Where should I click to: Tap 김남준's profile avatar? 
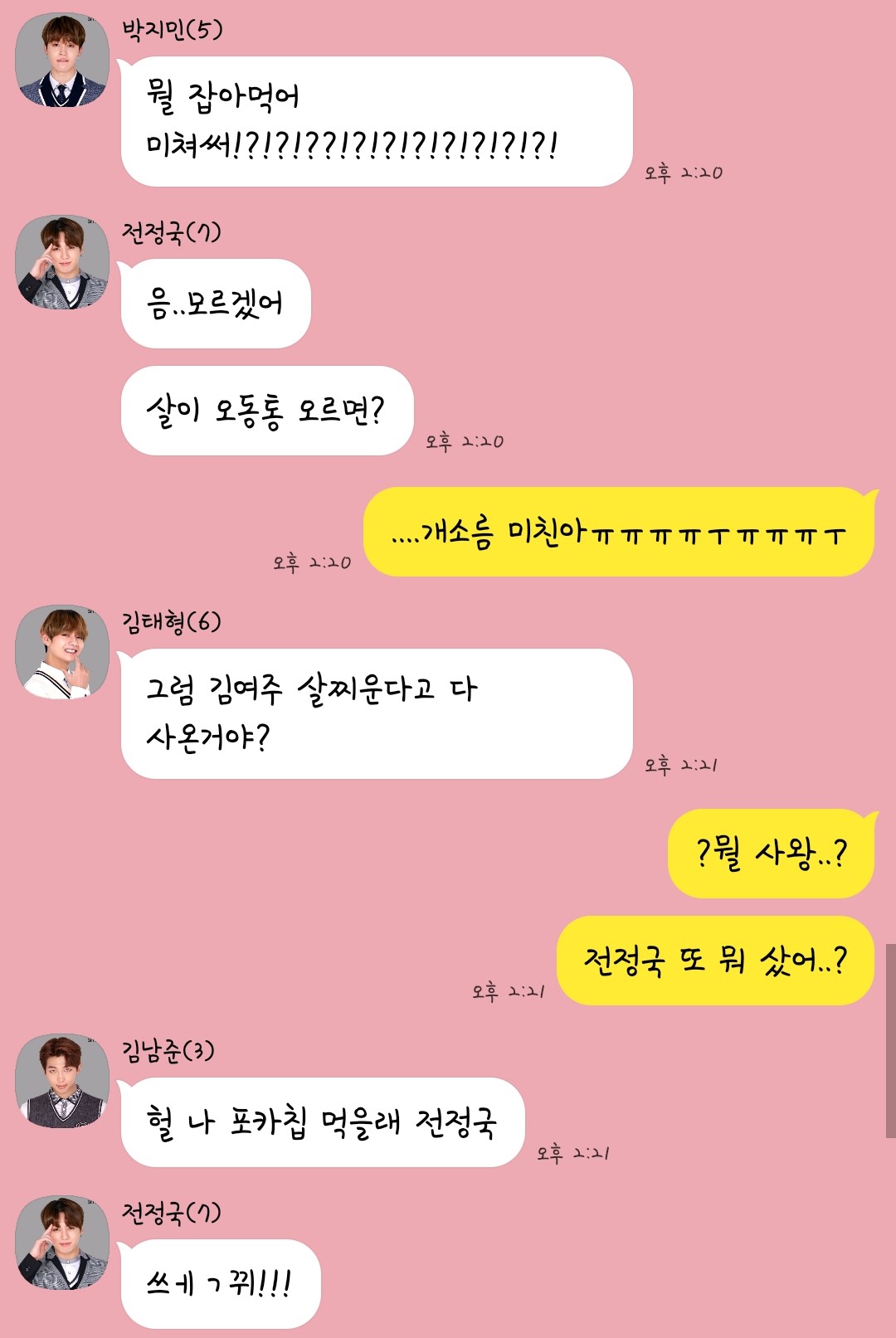point(62,1081)
